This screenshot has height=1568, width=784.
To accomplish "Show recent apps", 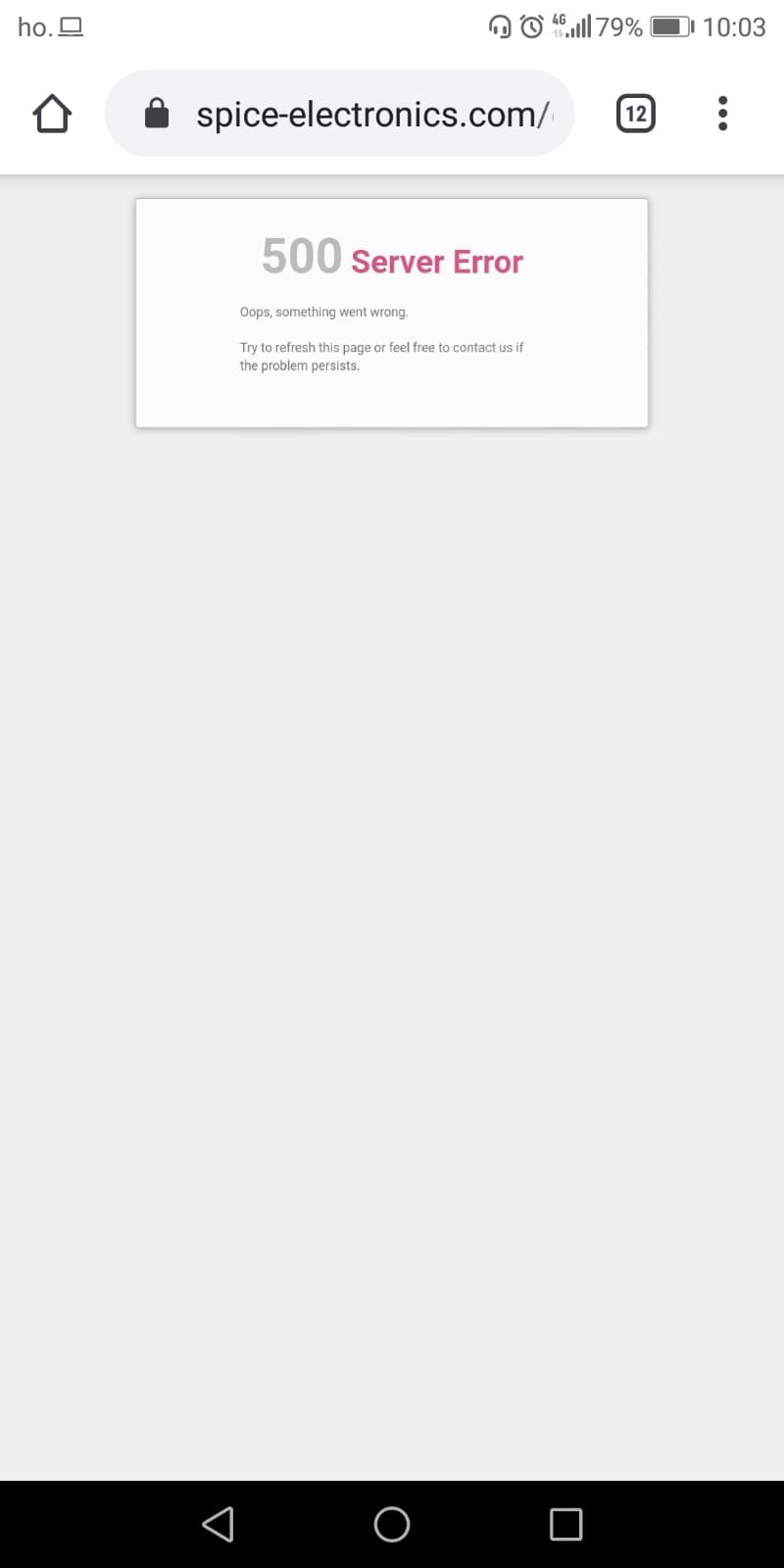I will (x=565, y=1524).
